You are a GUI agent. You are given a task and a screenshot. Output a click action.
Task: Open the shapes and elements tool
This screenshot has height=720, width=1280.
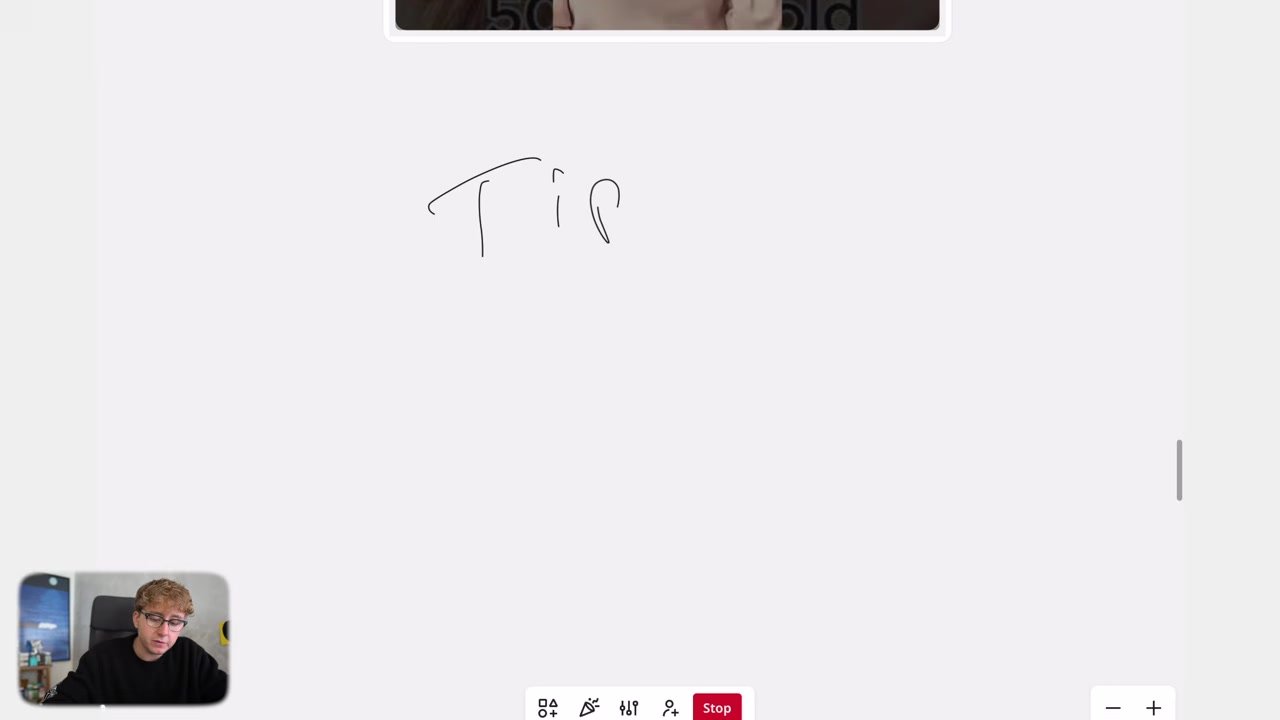[x=548, y=708]
